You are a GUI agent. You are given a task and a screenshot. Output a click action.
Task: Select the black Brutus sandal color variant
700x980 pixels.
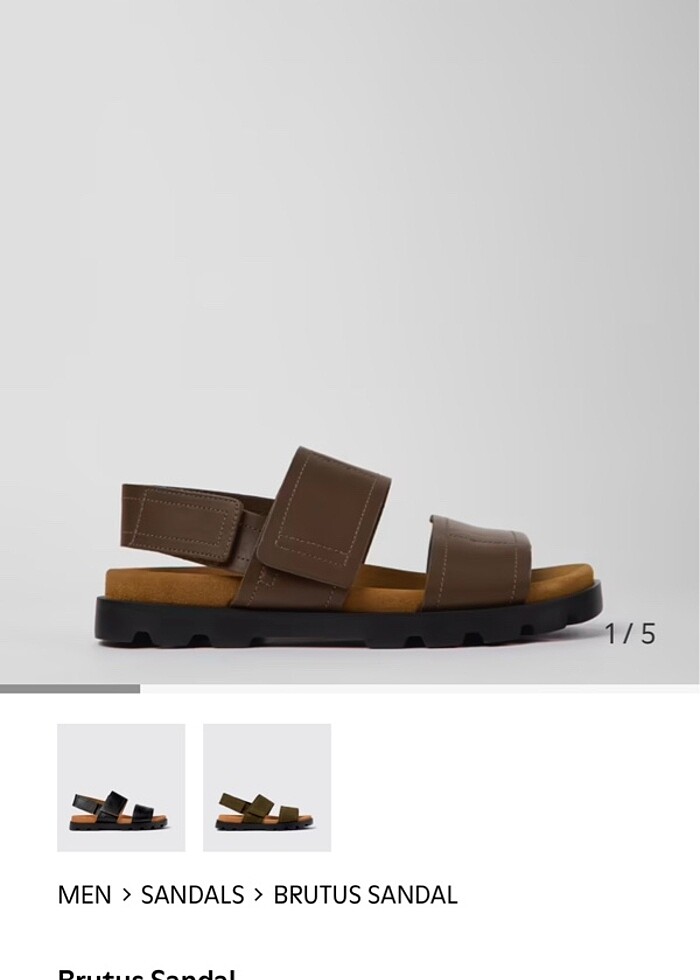(x=121, y=788)
